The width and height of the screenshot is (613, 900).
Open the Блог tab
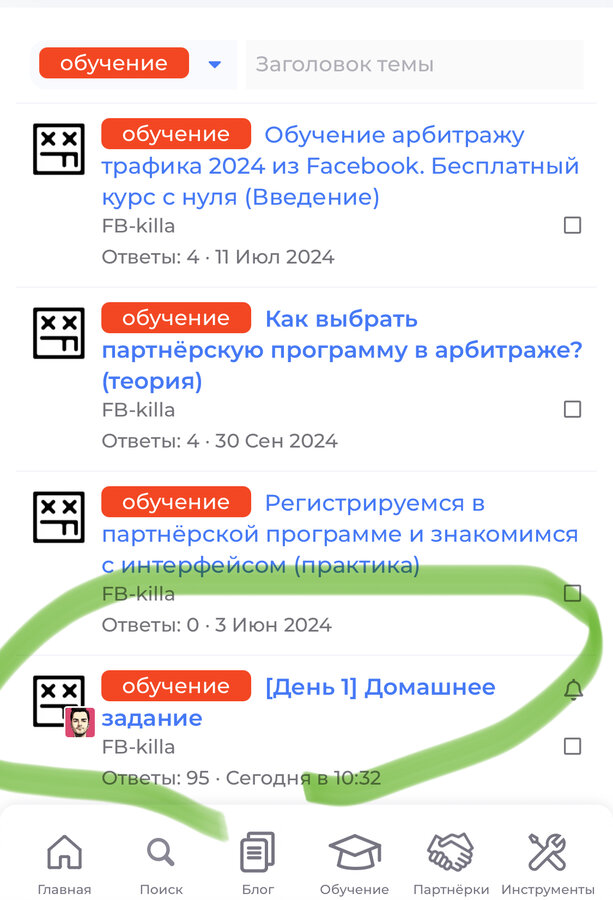coord(258,864)
